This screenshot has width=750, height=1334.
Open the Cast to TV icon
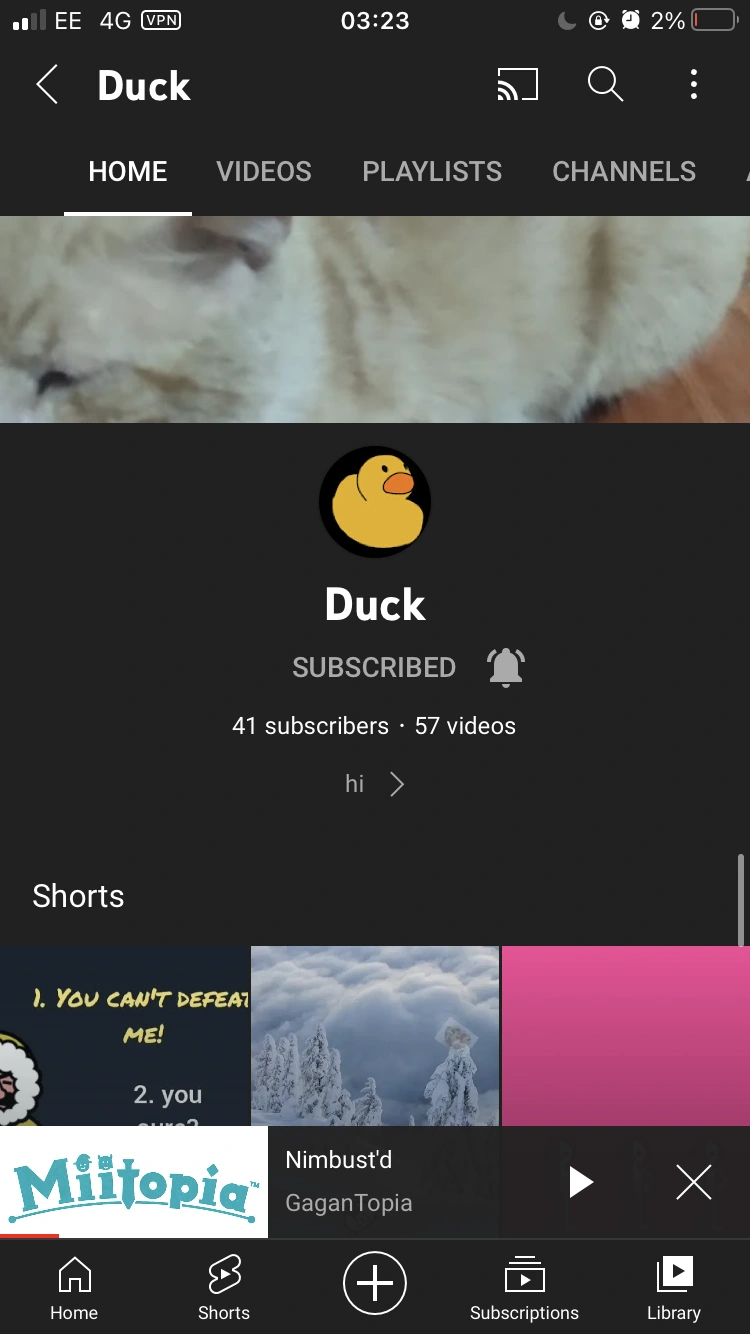(517, 85)
